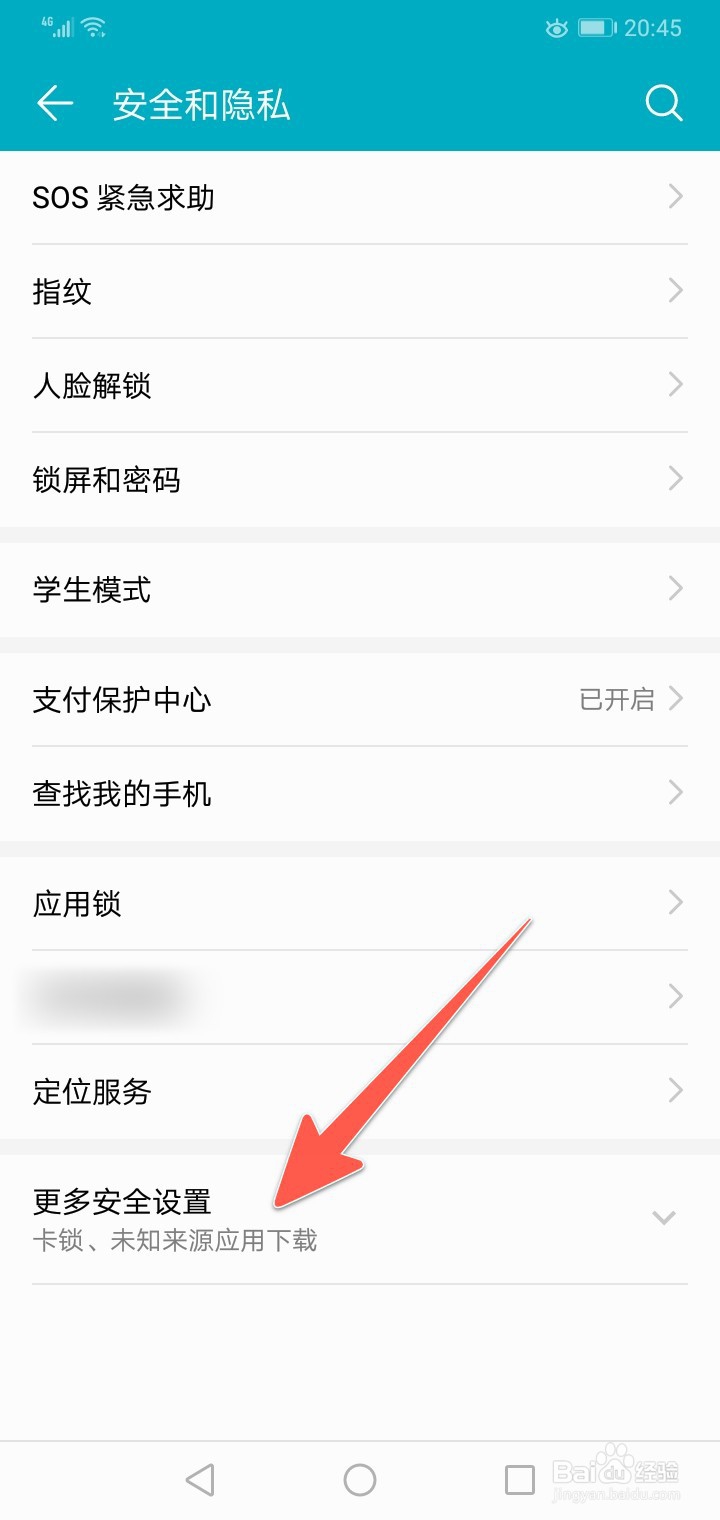Tap the battery icon in the status bar

594,28
